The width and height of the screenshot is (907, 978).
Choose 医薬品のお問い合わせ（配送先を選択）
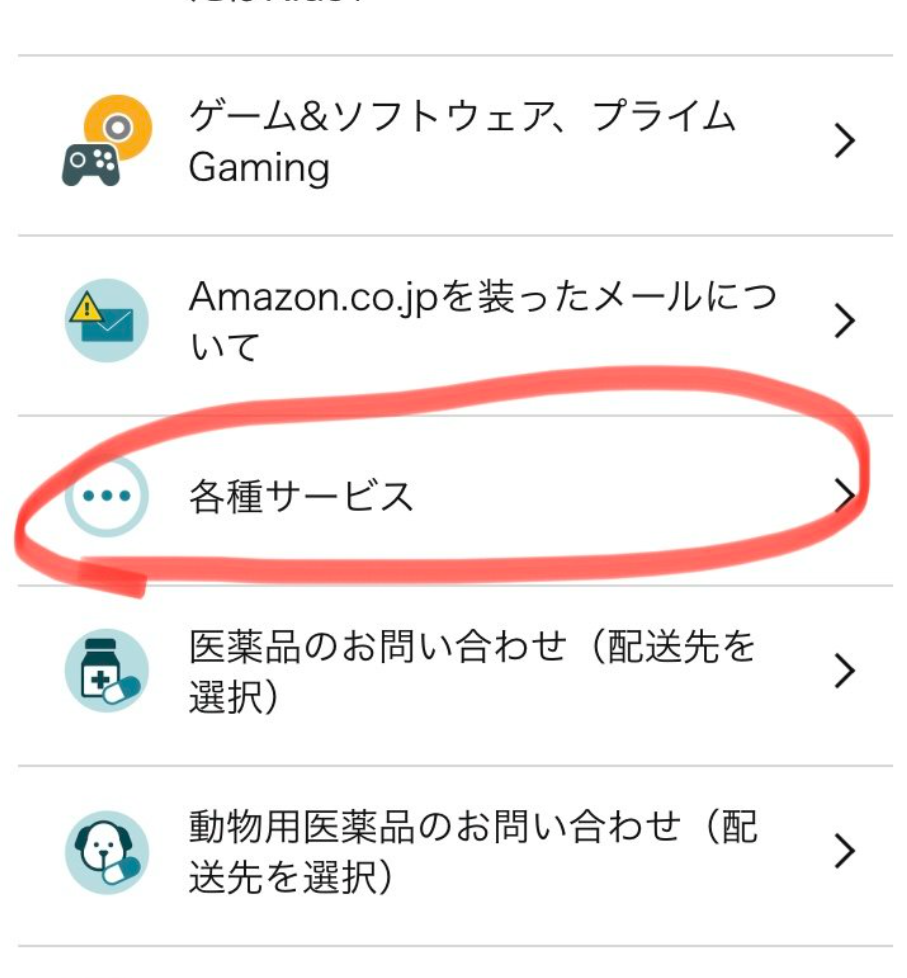click(460, 672)
